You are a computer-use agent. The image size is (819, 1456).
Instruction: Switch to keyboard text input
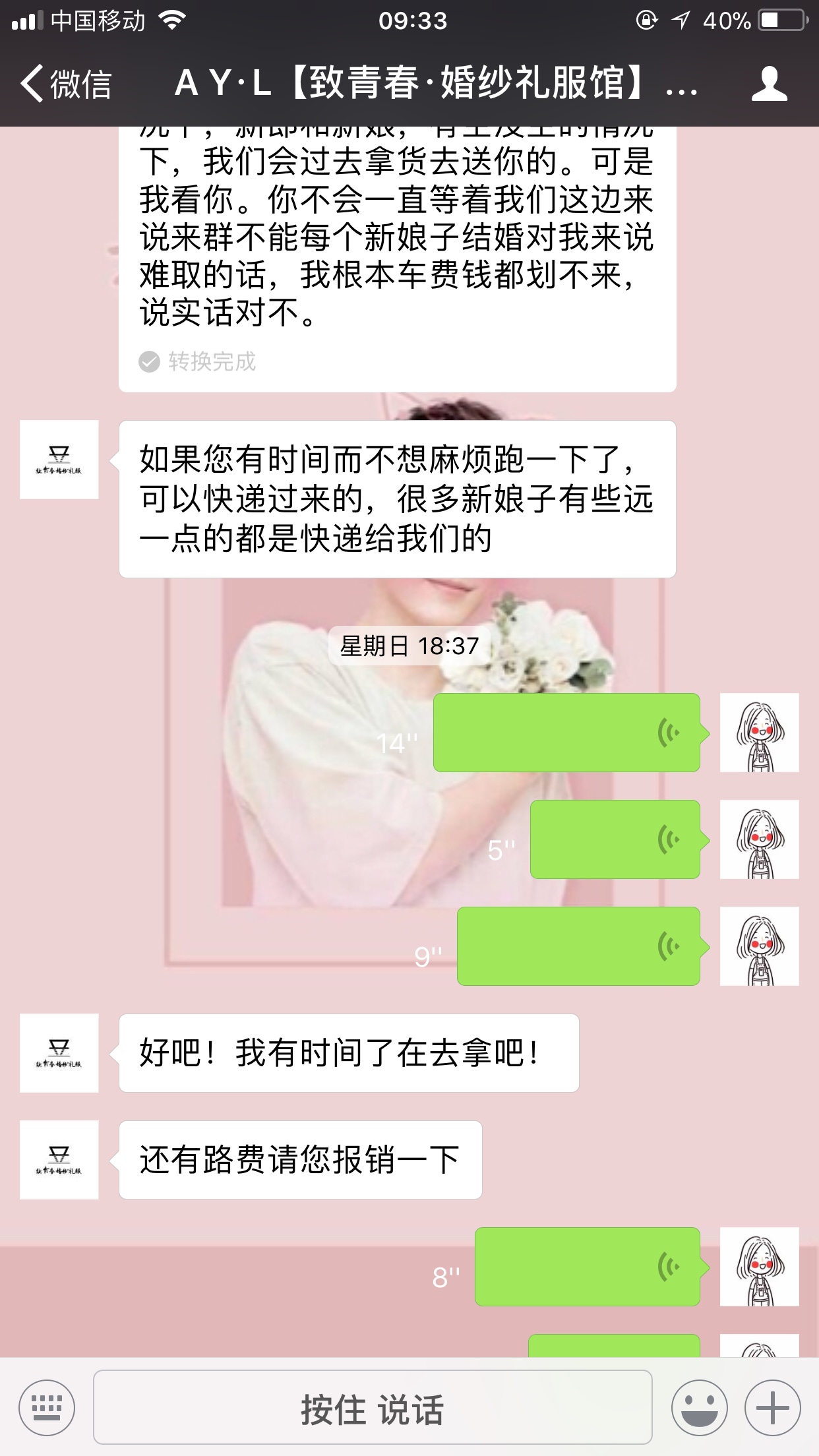click(x=47, y=1408)
